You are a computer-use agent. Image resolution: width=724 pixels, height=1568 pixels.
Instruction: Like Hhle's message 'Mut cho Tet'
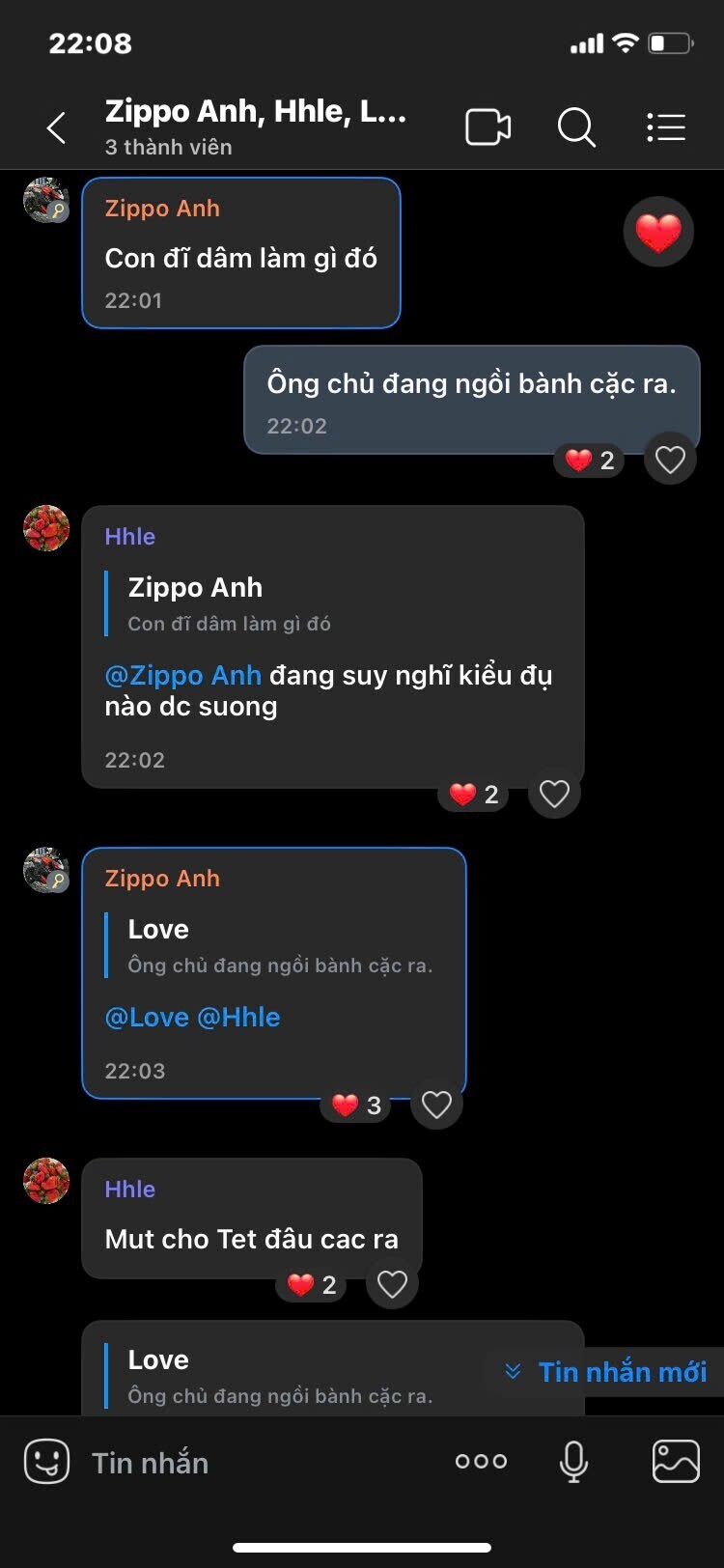392,1284
